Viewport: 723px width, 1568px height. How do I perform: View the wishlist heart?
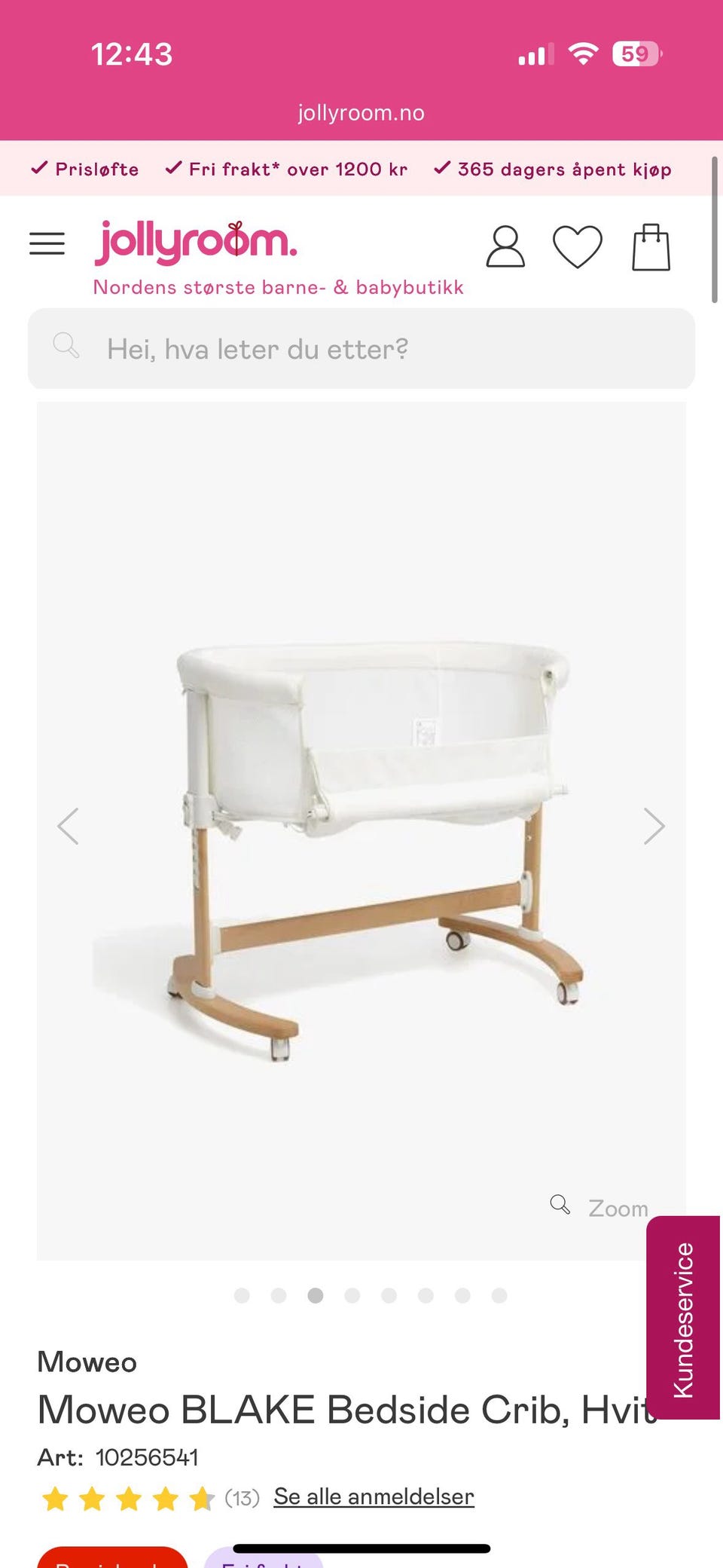(578, 246)
